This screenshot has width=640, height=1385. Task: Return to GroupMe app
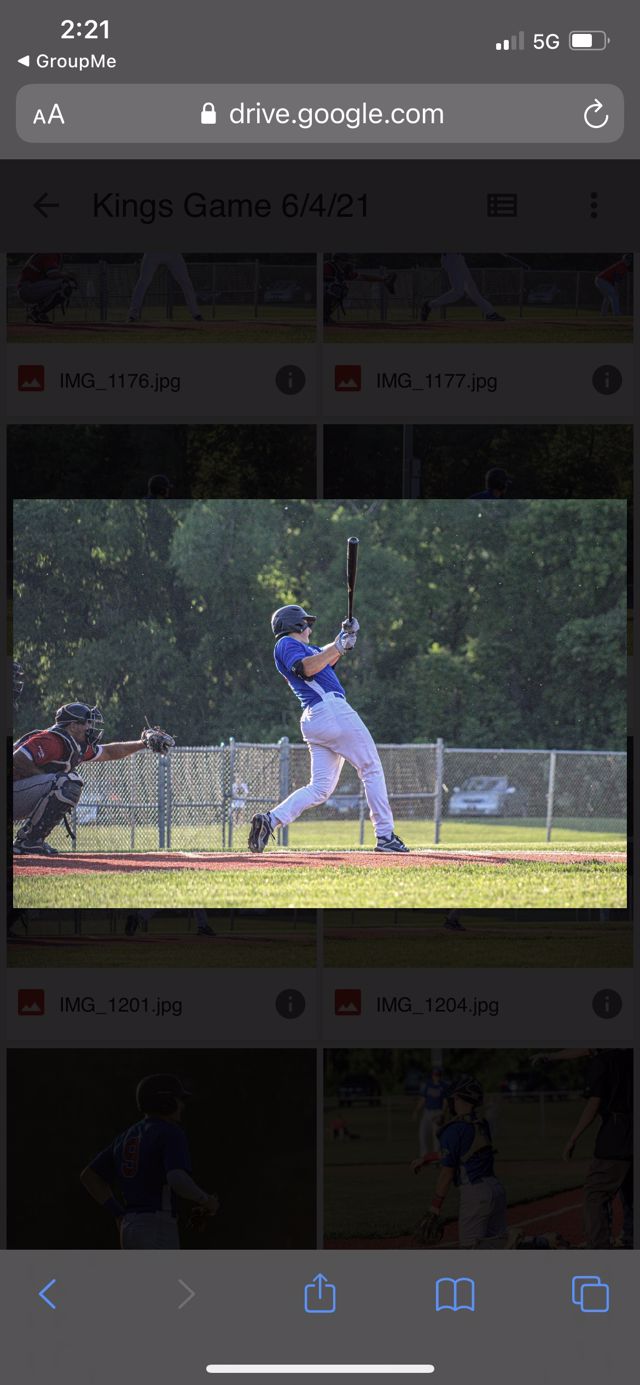point(66,61)
